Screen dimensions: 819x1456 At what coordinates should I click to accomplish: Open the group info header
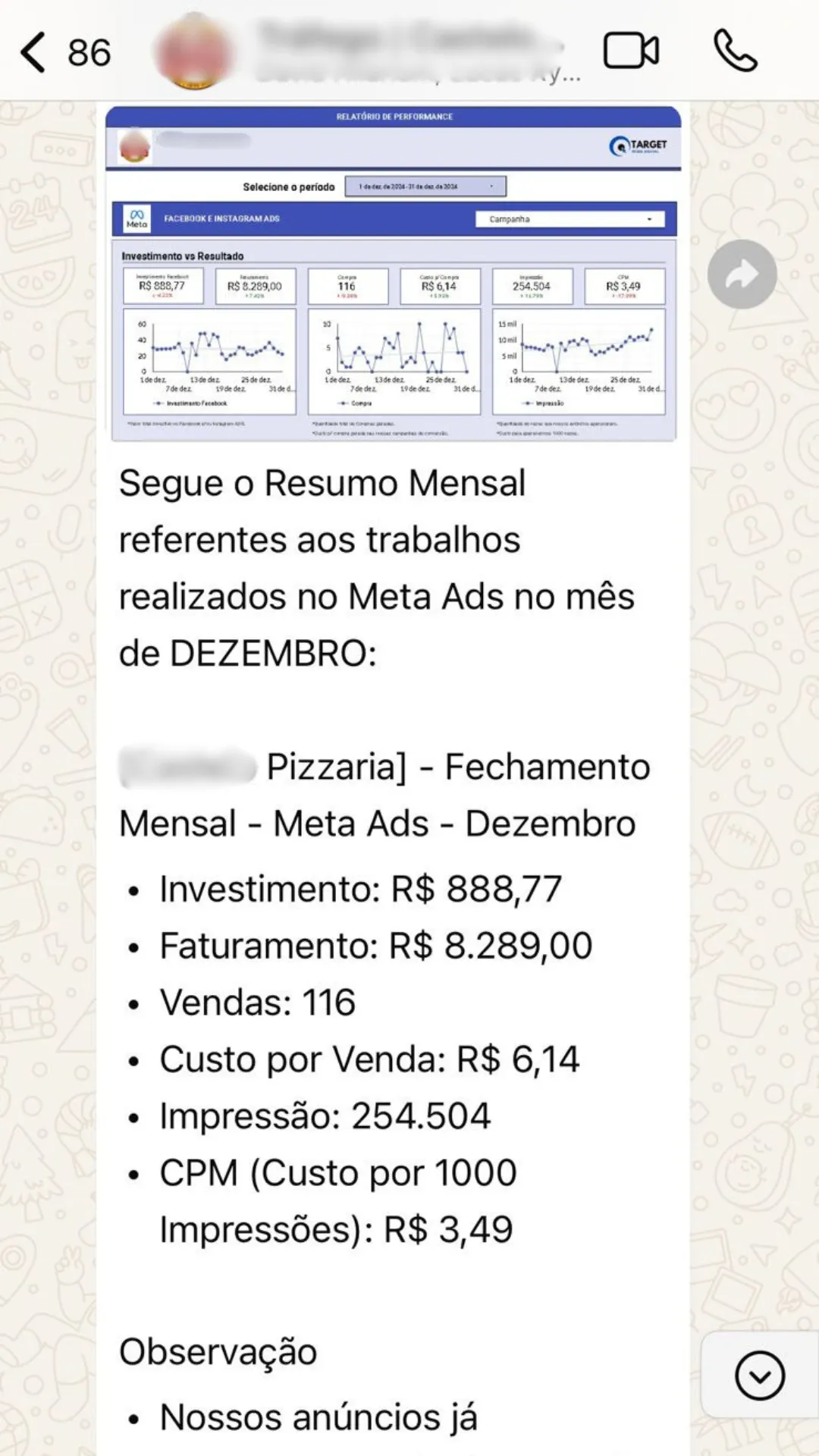click(x=394, y=52)
